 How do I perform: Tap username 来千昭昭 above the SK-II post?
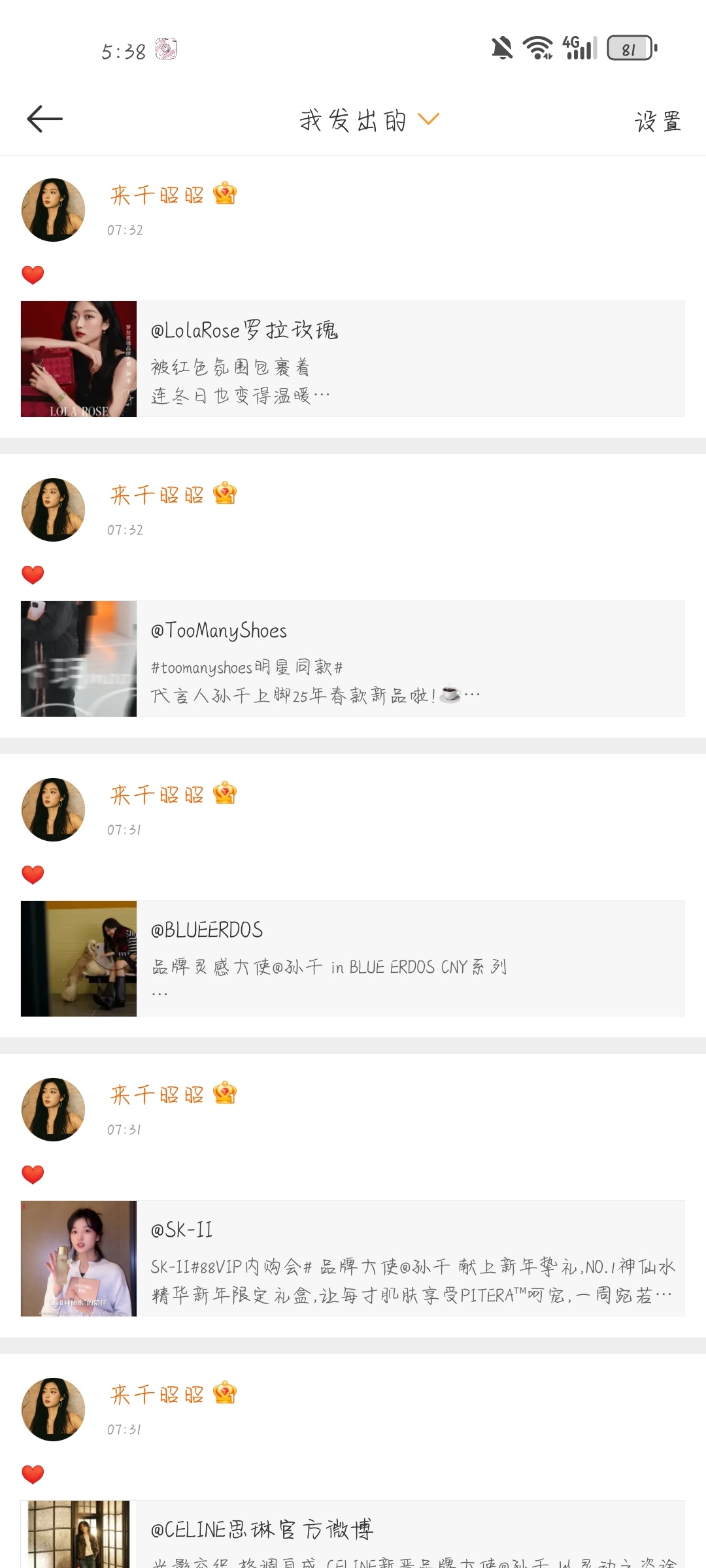point(157,1095)
